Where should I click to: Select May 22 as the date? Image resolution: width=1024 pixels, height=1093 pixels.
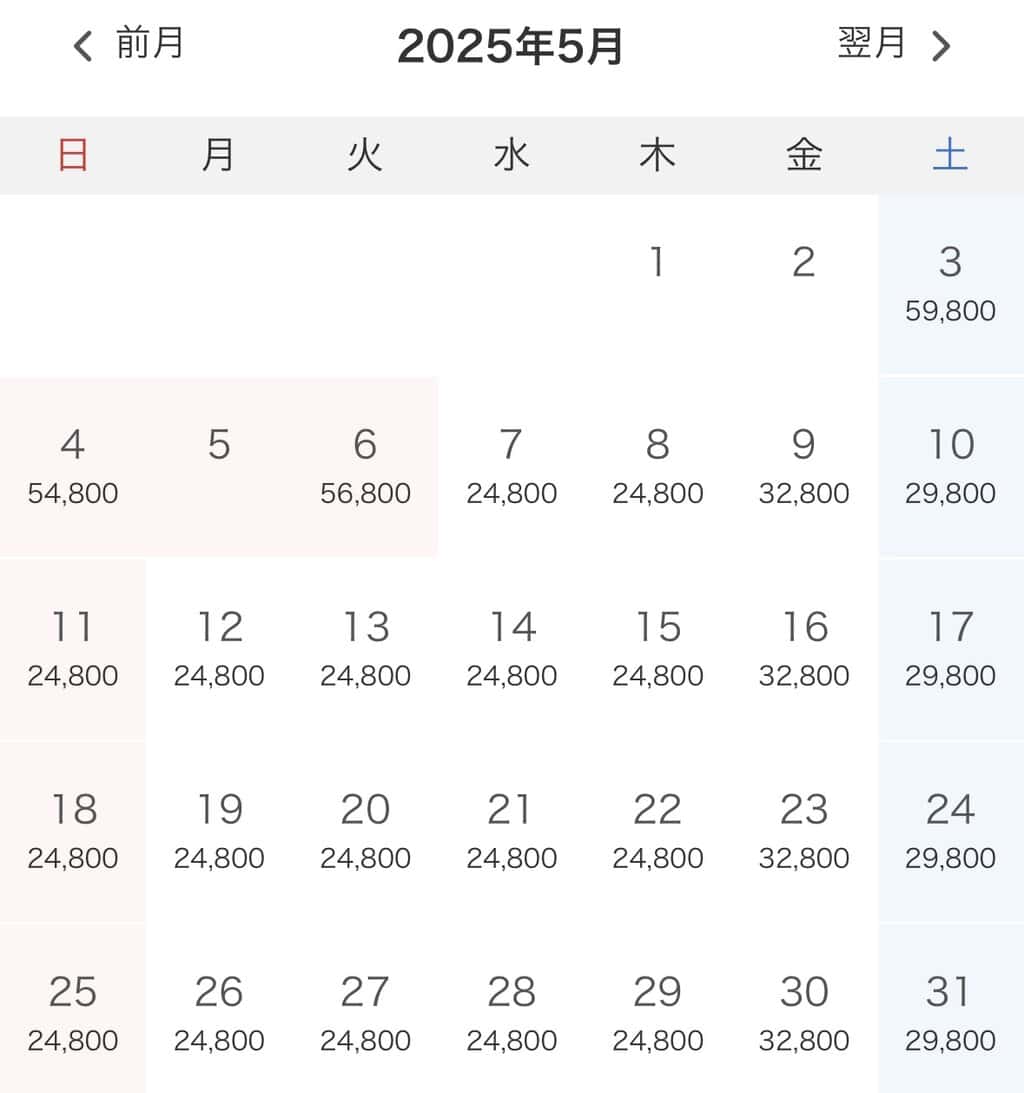point(657,830)
